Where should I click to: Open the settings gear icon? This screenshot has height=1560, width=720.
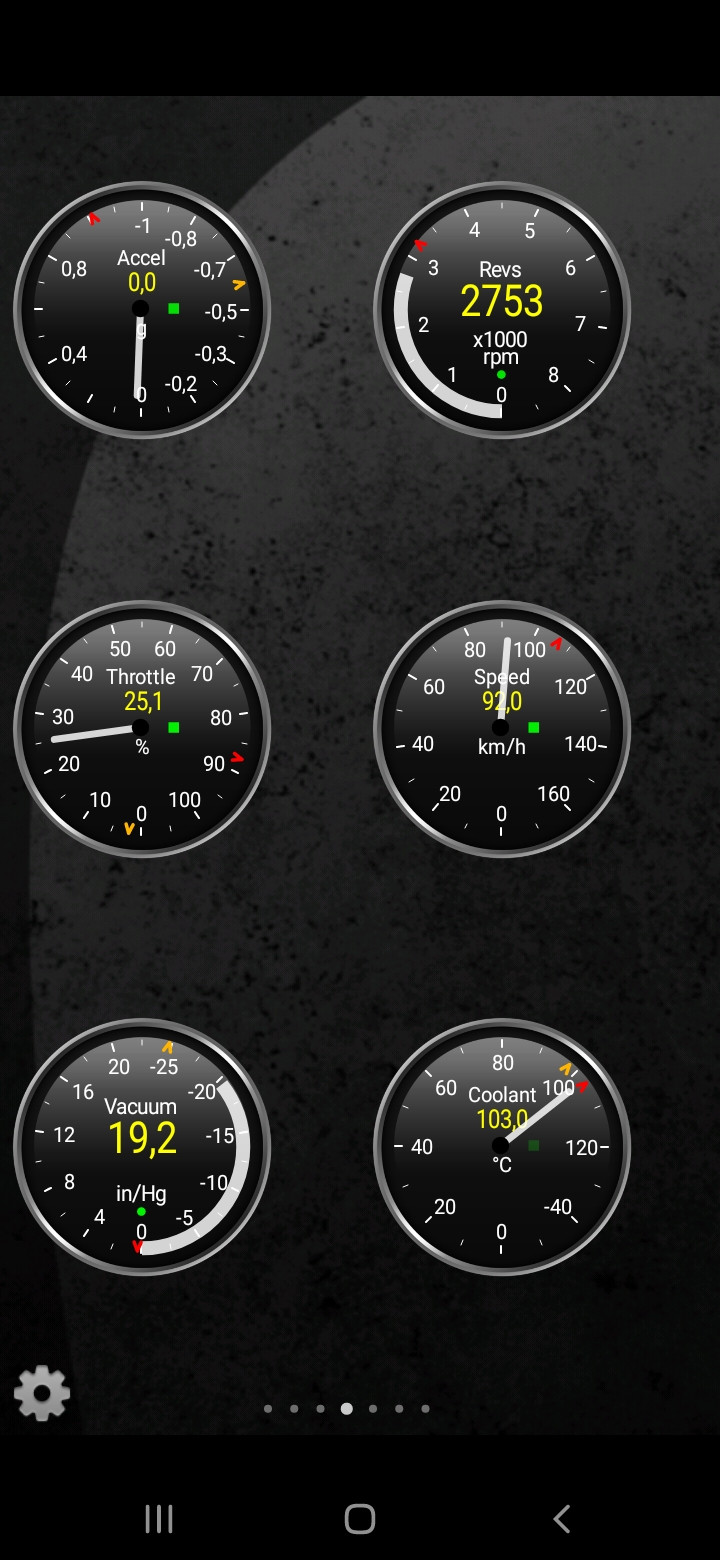point(42,1392)
